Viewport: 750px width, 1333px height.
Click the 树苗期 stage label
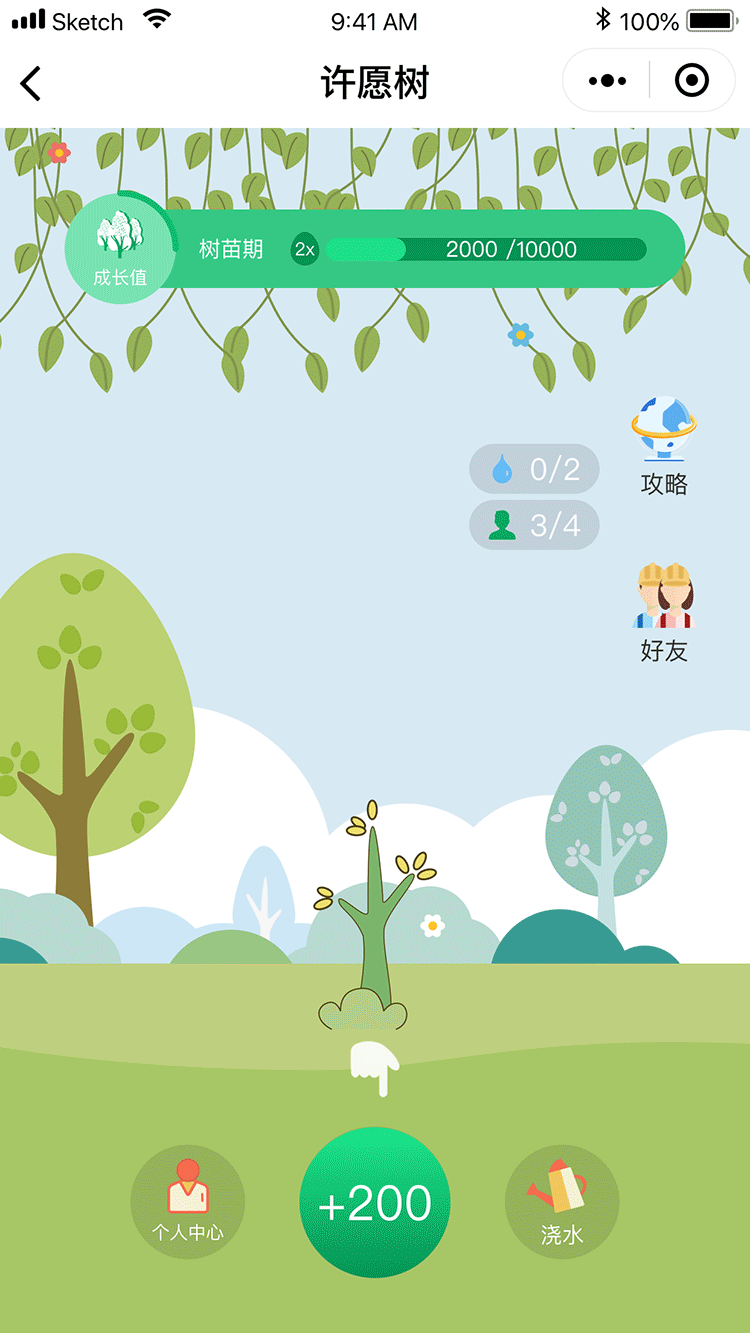pos(232,250)
